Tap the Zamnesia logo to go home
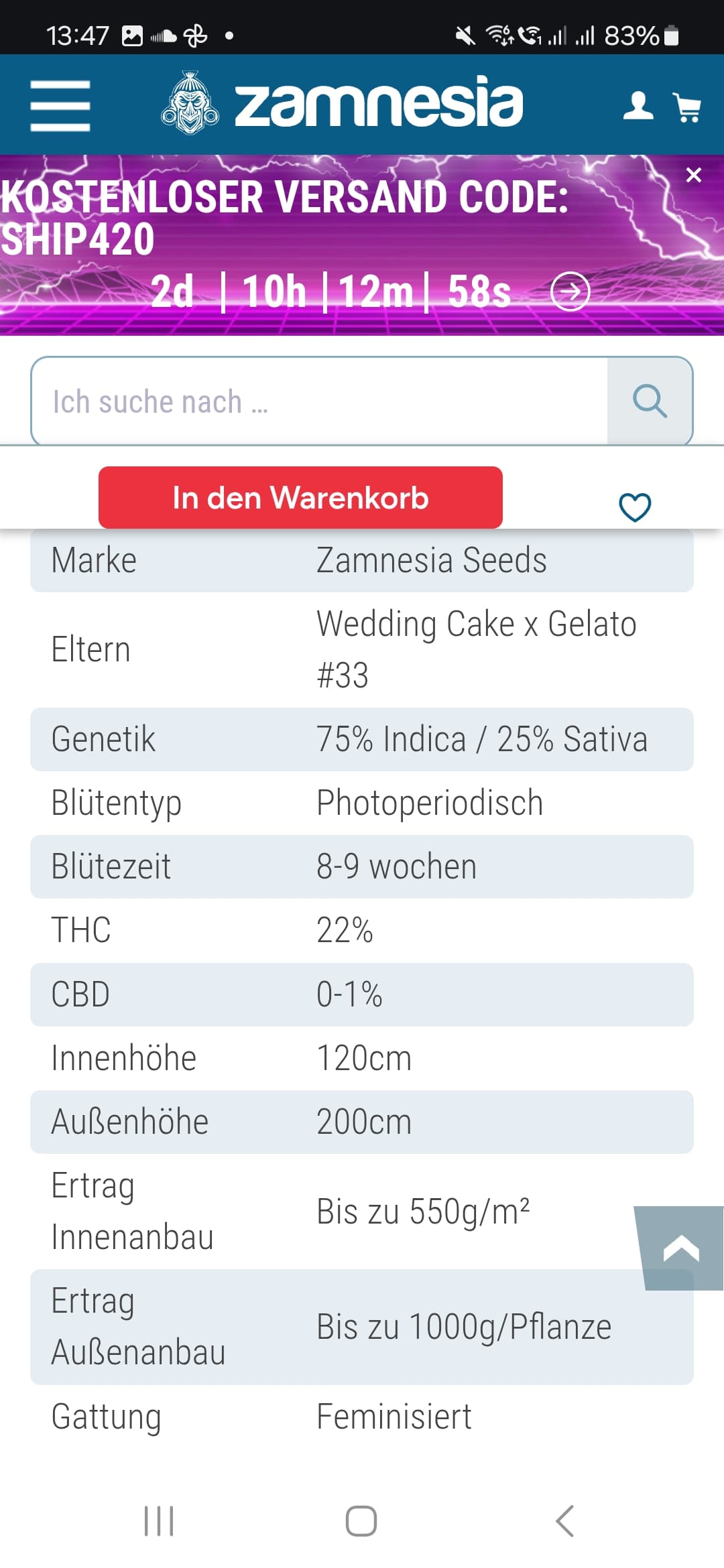Image resolution: width=724 pixels, height=1568 pixels. (342, 103)
